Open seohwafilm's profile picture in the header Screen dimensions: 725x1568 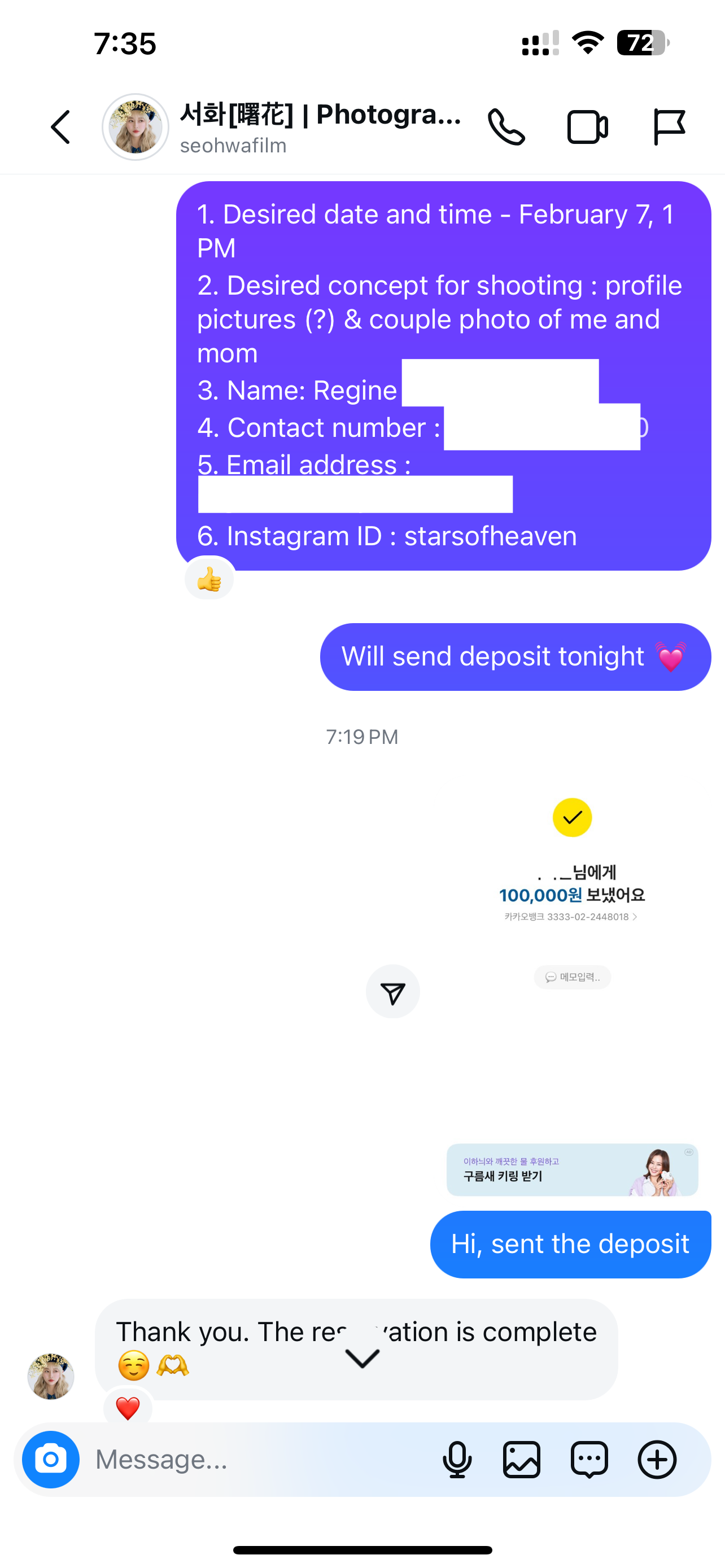coord(135,127)
